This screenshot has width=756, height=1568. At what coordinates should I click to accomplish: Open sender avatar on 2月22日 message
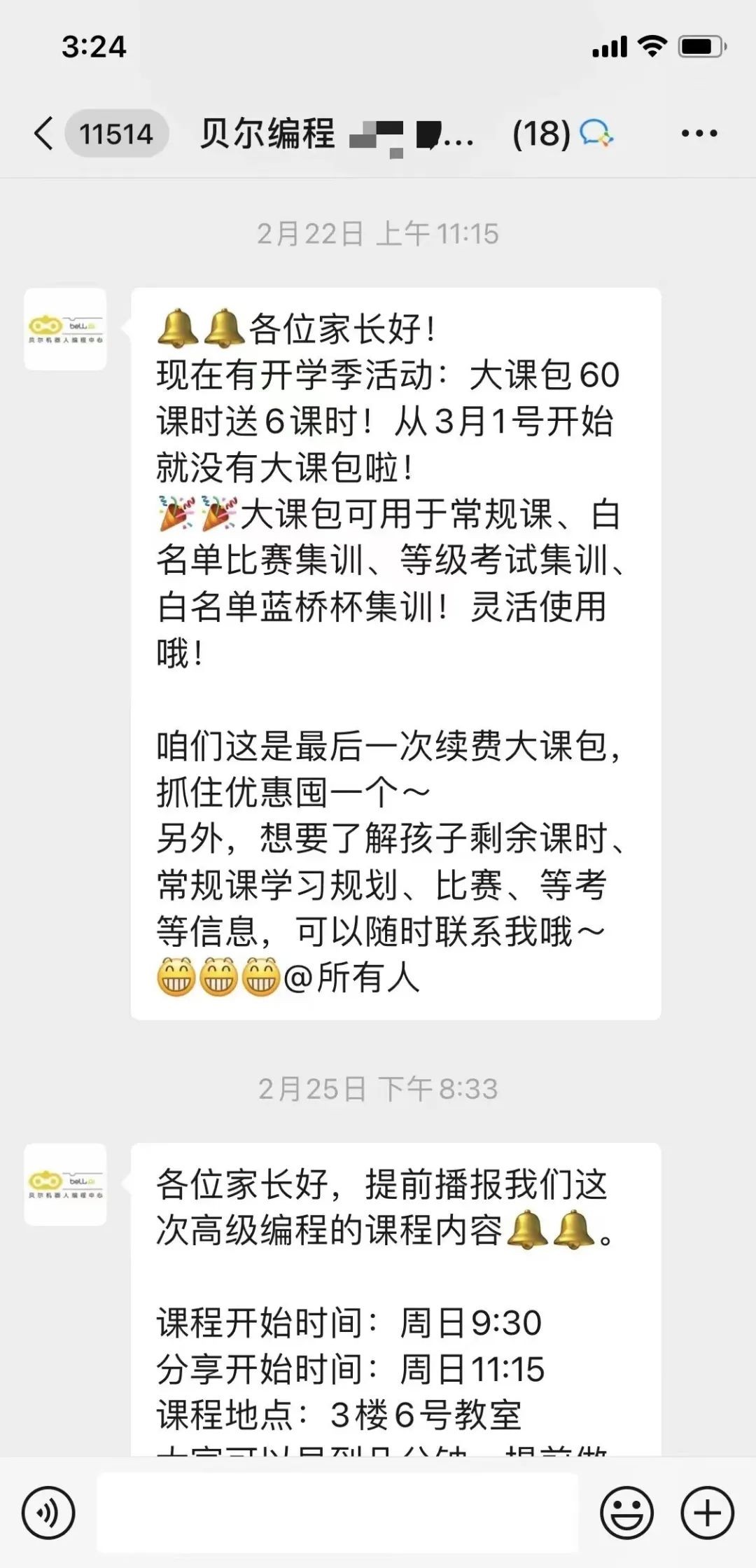tap(65, 329)
